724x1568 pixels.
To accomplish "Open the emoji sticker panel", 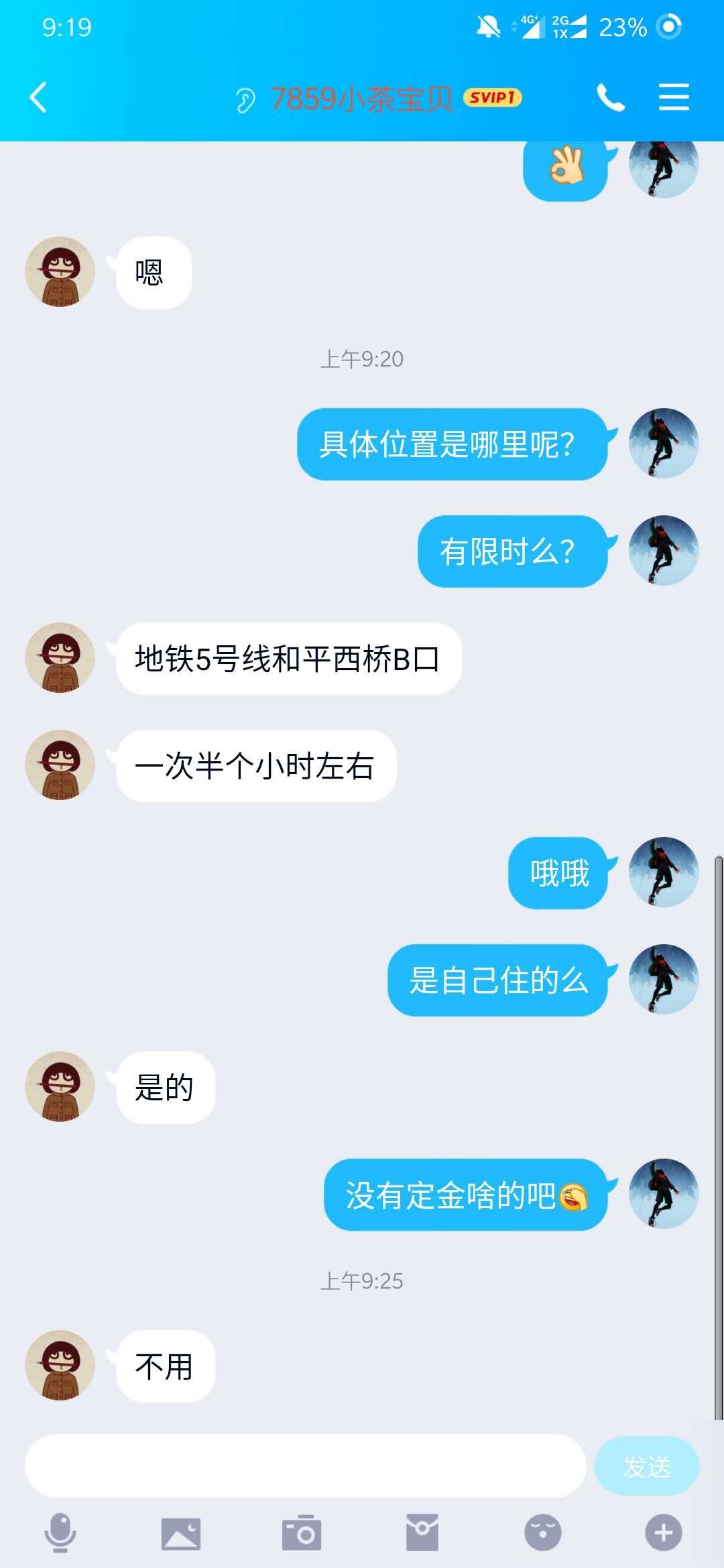I will pos(542,1532).
